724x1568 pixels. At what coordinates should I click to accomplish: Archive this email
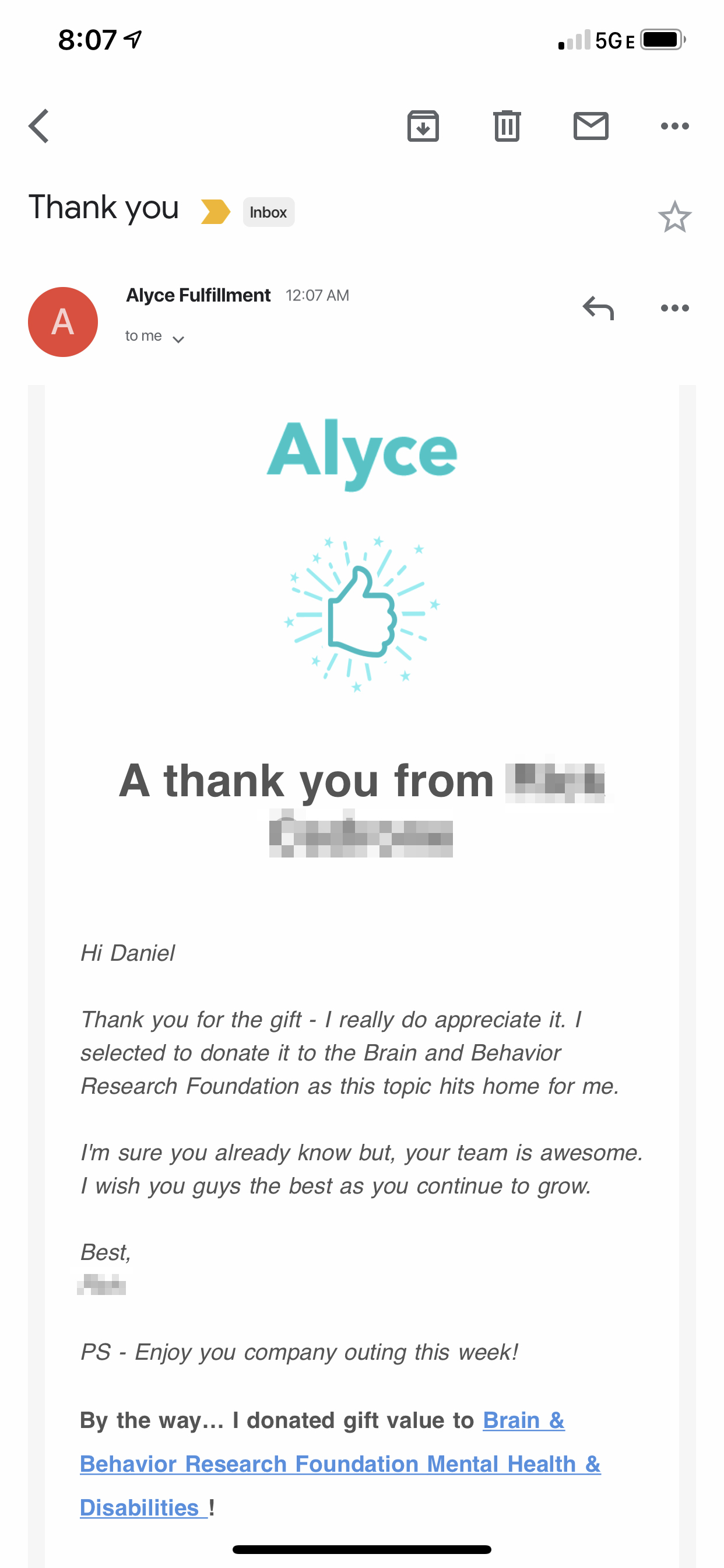click(x=423, y=126)
